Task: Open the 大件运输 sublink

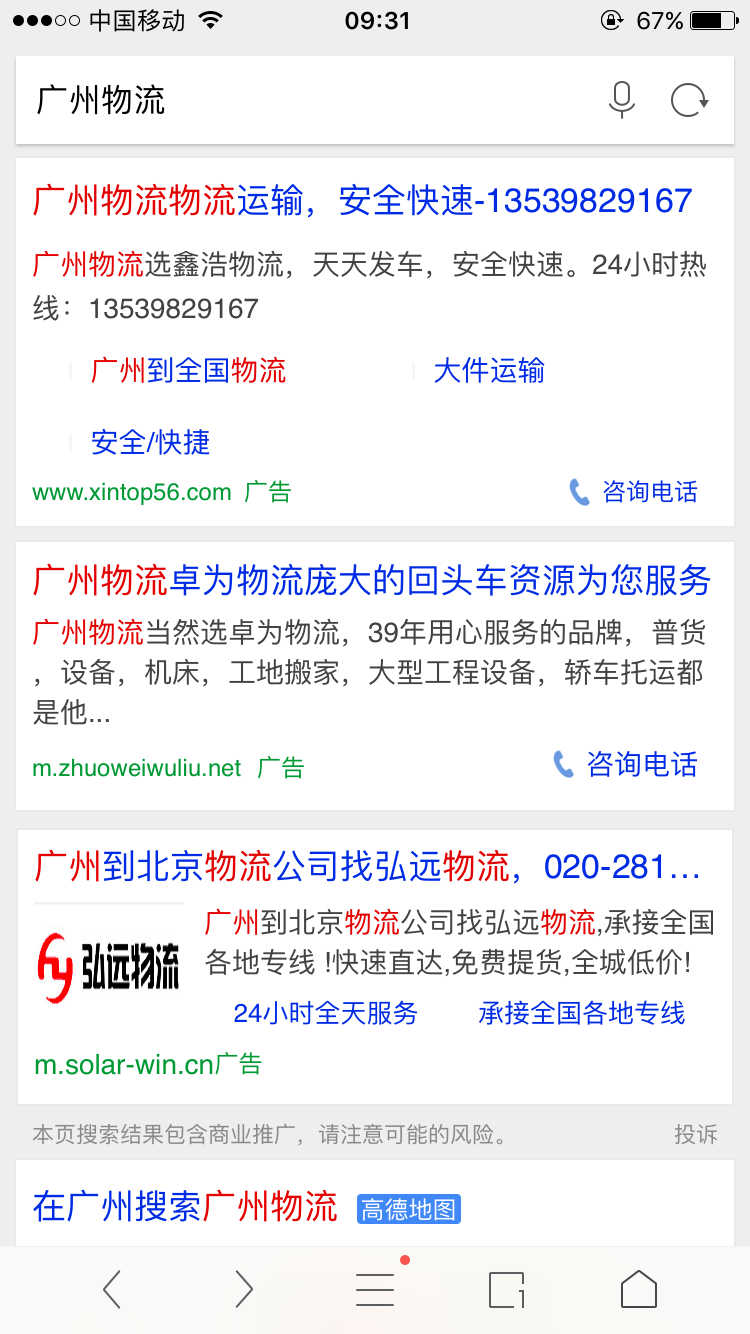Action: coord(488,371)
